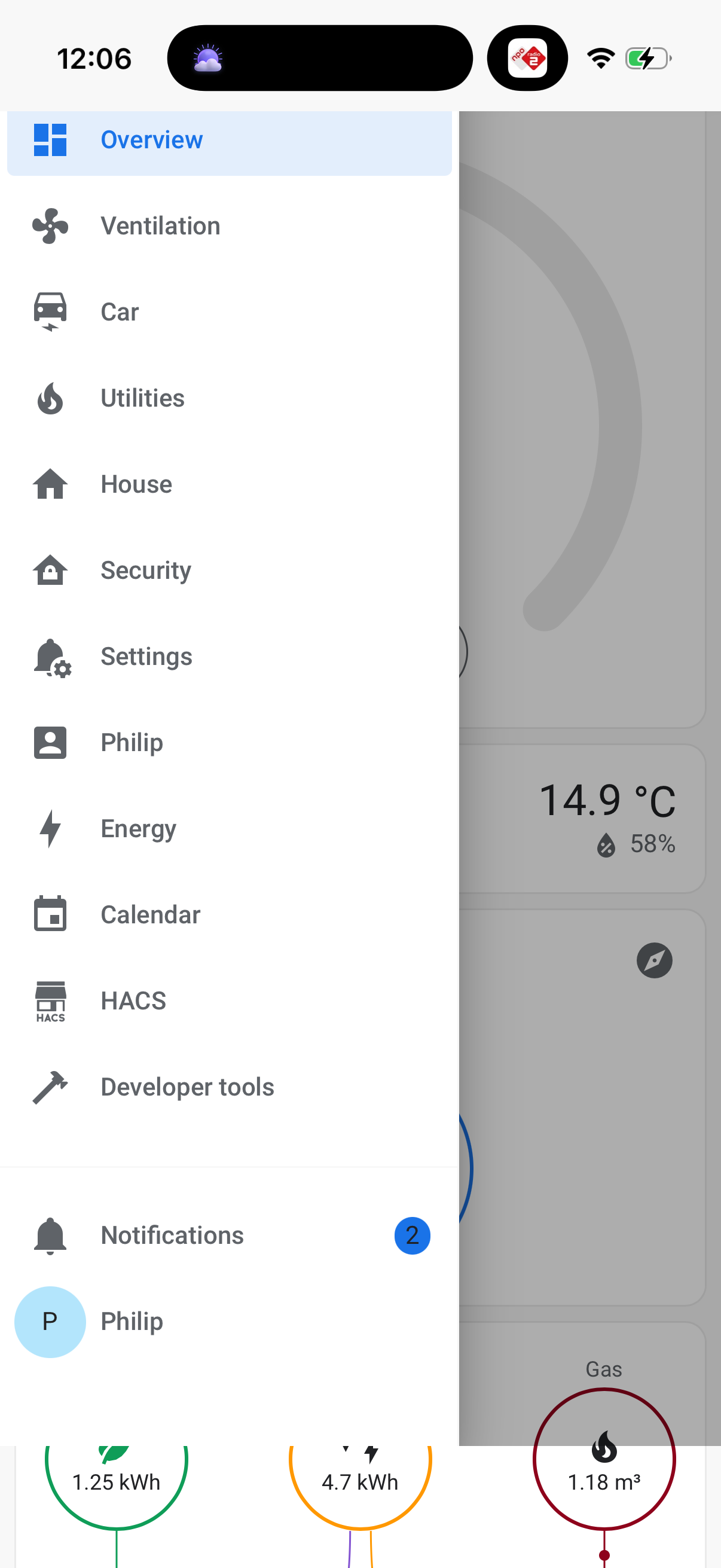The height and width of the screenshot is (1568, 721).
Task: Tap the Gas 1.18 m³ circle
Action: point(604,1460)
